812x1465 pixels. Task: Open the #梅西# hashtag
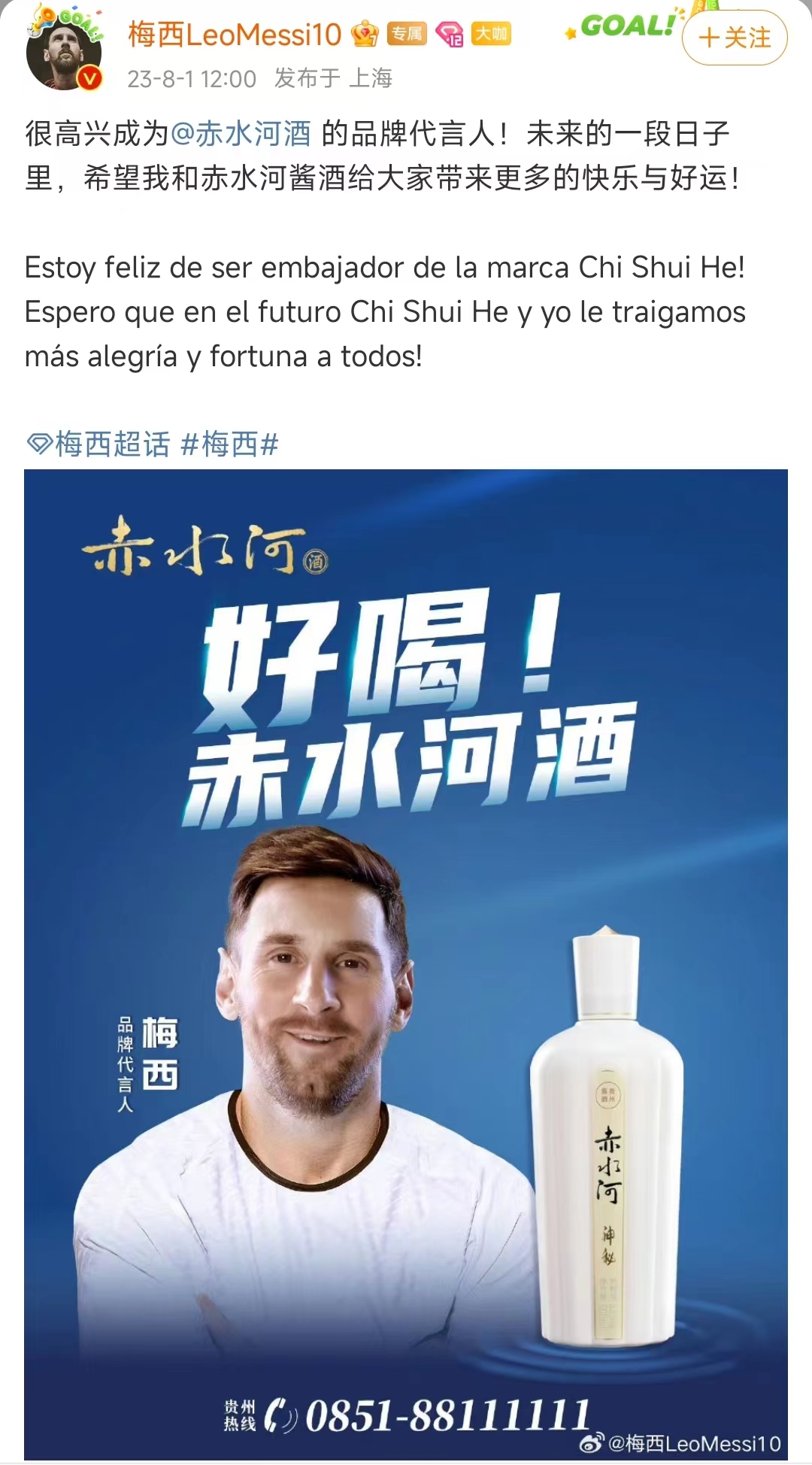tap(229, 444)
